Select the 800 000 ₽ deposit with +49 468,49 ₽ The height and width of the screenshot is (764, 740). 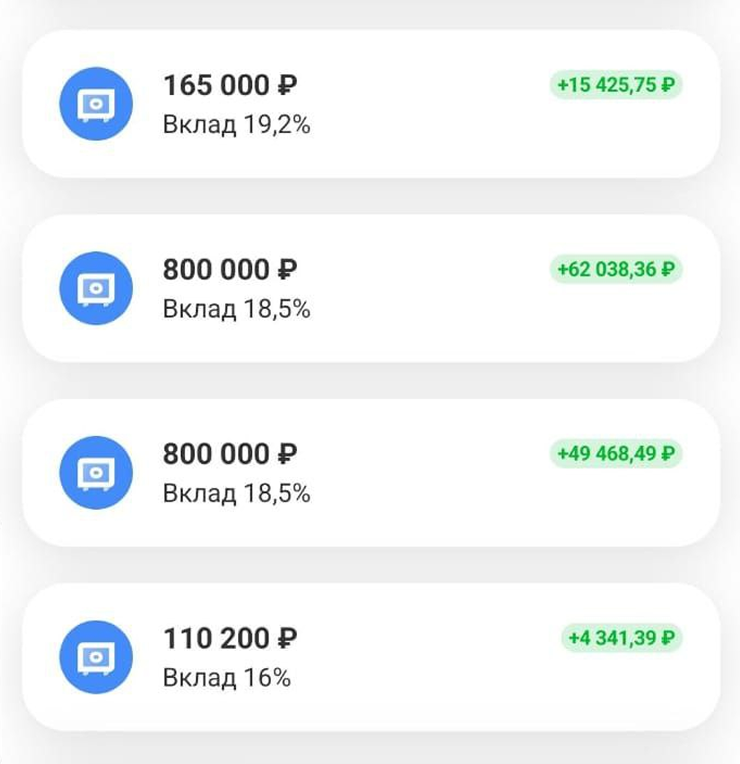[370, 472]
